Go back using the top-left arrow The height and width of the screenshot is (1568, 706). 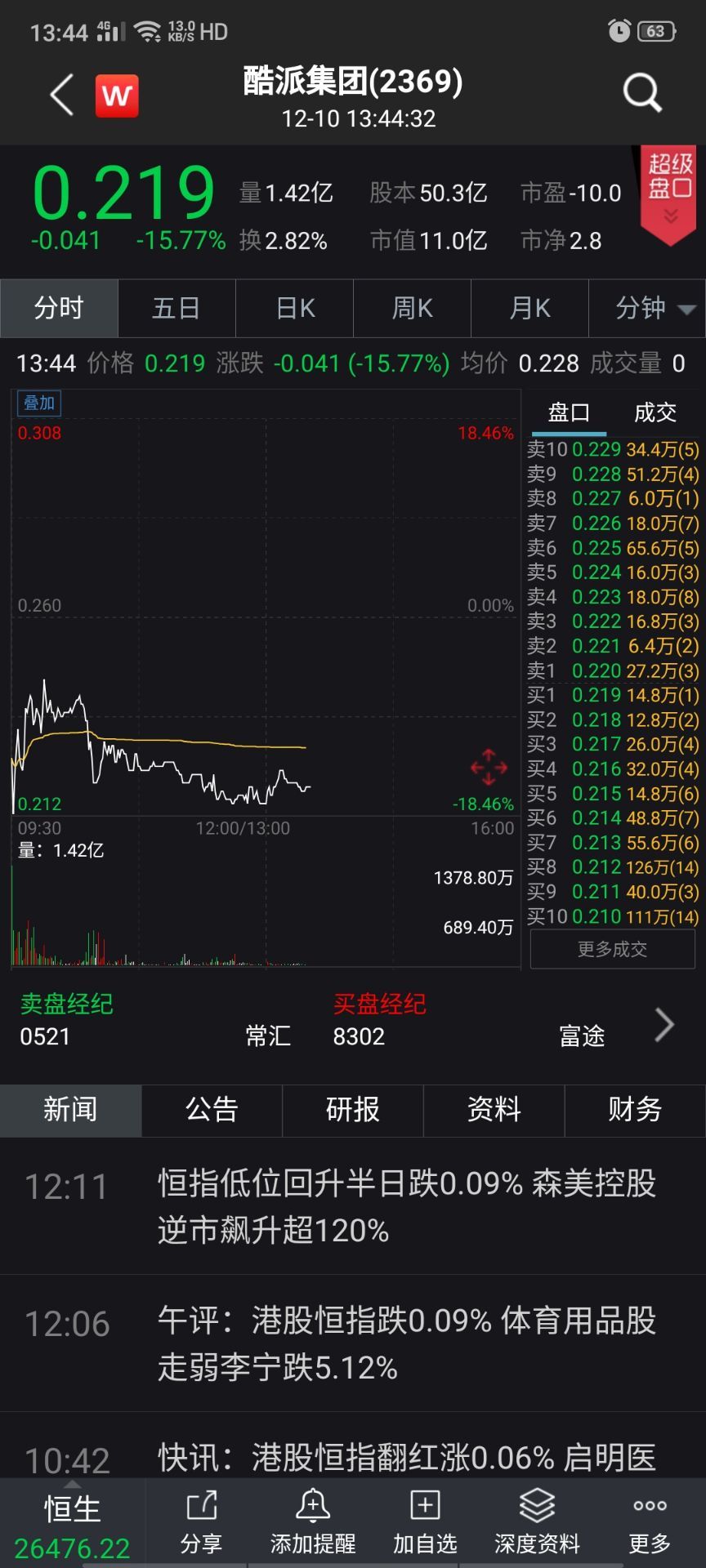(62, 95)
